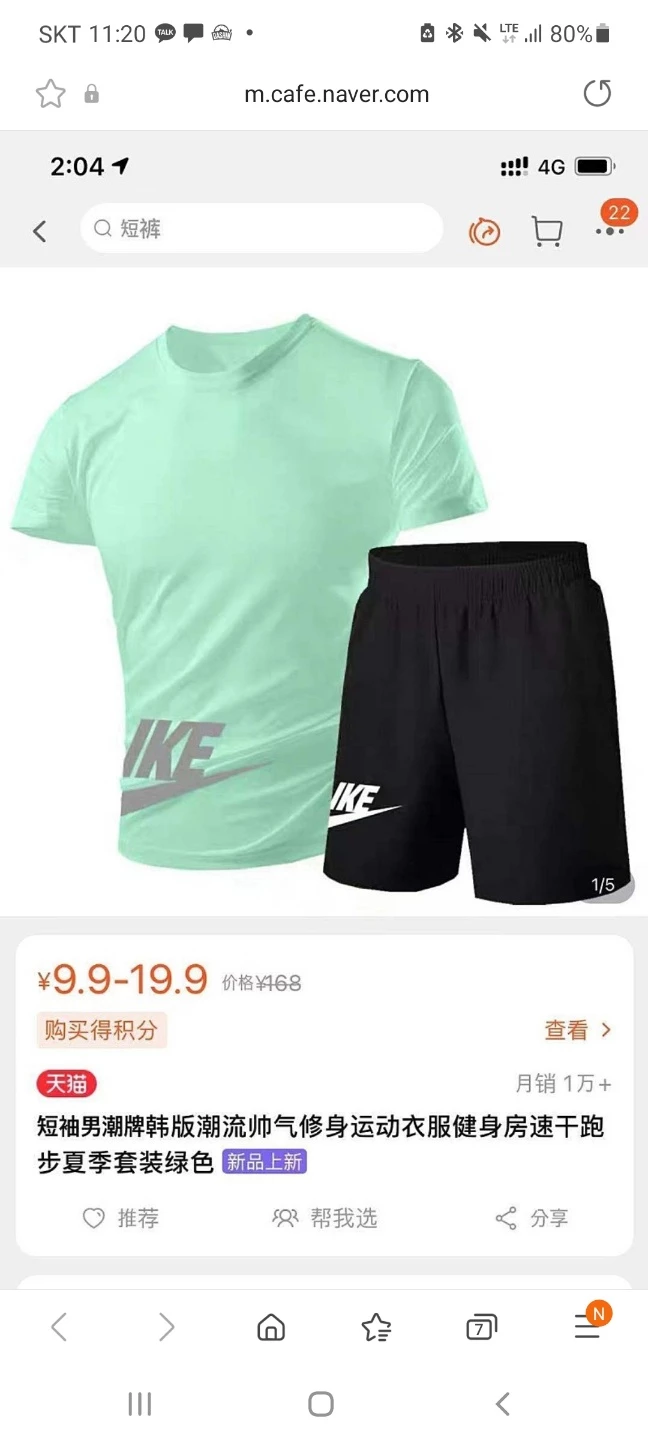Open the browser home page
This screenshot has width=648, height=1440.
tap(271, 1327)
